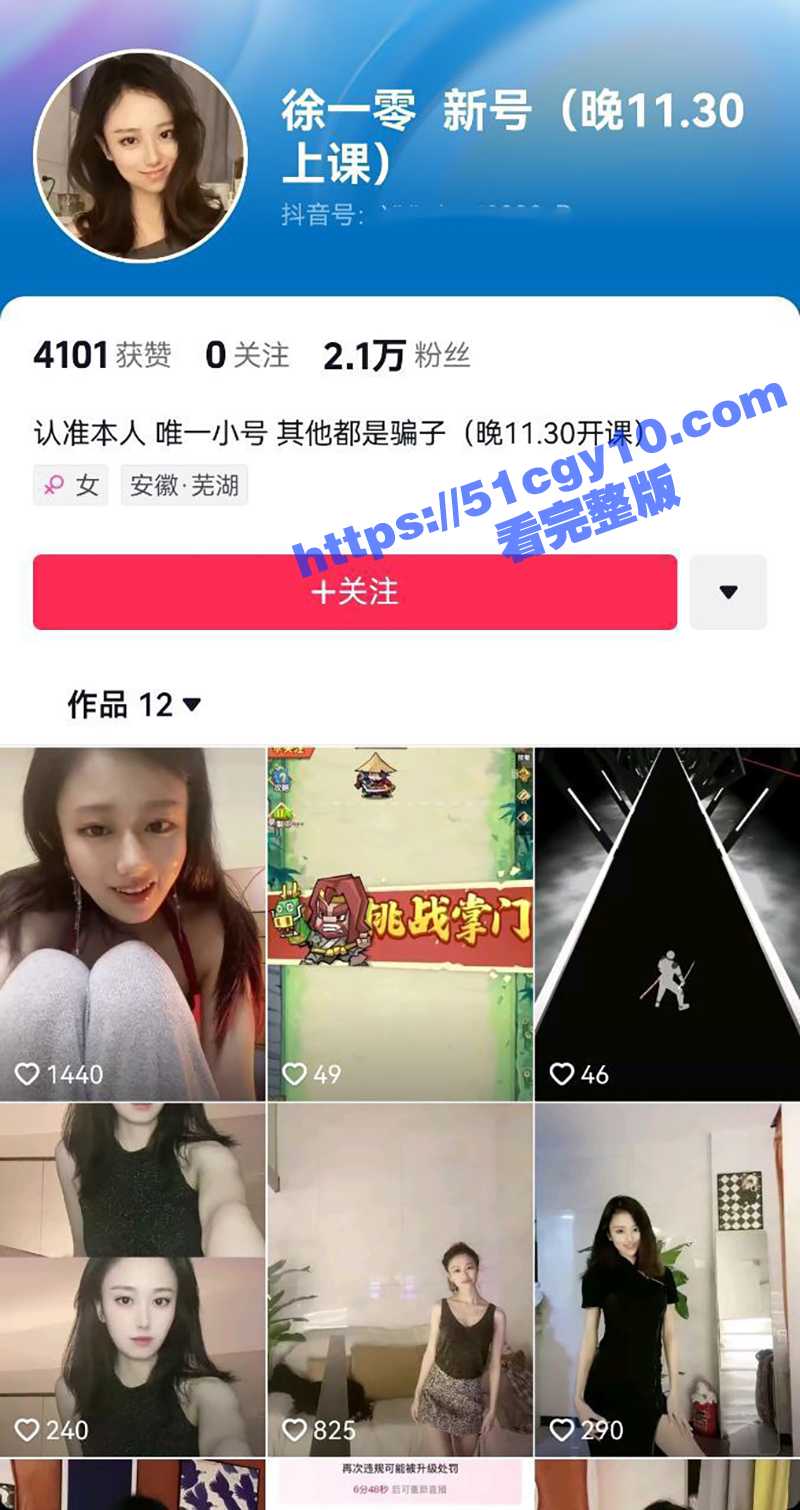Image resolution: width=800 pixels, height=1510 pixels.
Task: Expand the arrow next to the follow button
Action: point(728,592)
